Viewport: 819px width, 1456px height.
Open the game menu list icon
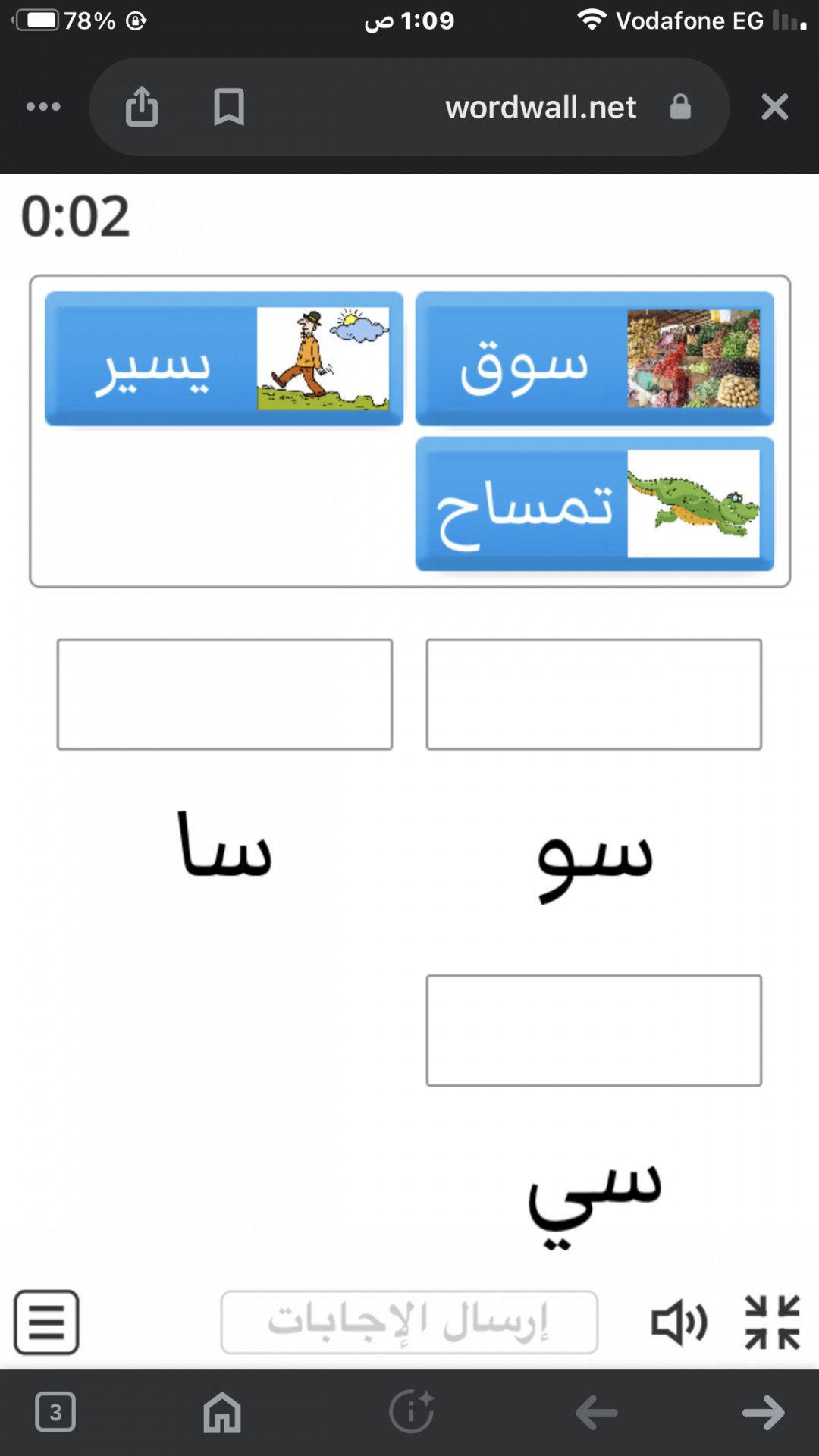tap(46, 1322)
